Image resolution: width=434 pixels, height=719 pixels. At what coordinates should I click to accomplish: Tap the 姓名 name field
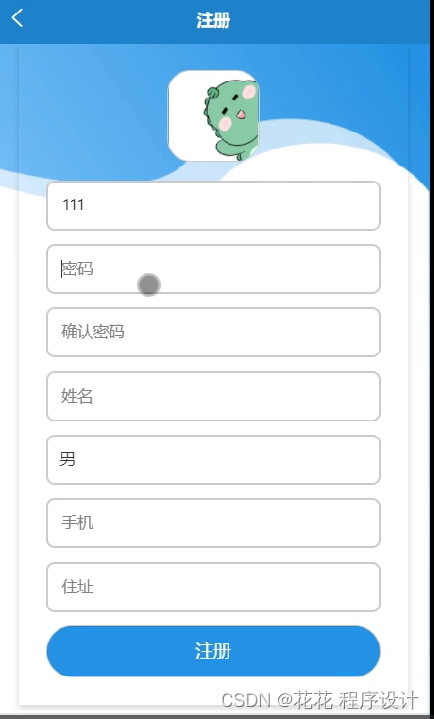coord(213,396)
